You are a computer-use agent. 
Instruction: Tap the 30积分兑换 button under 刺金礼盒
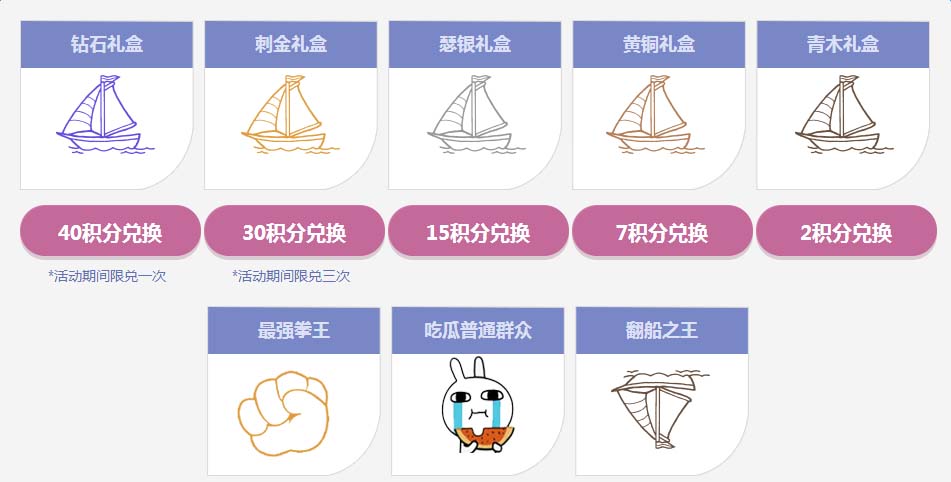coord(294,233)
